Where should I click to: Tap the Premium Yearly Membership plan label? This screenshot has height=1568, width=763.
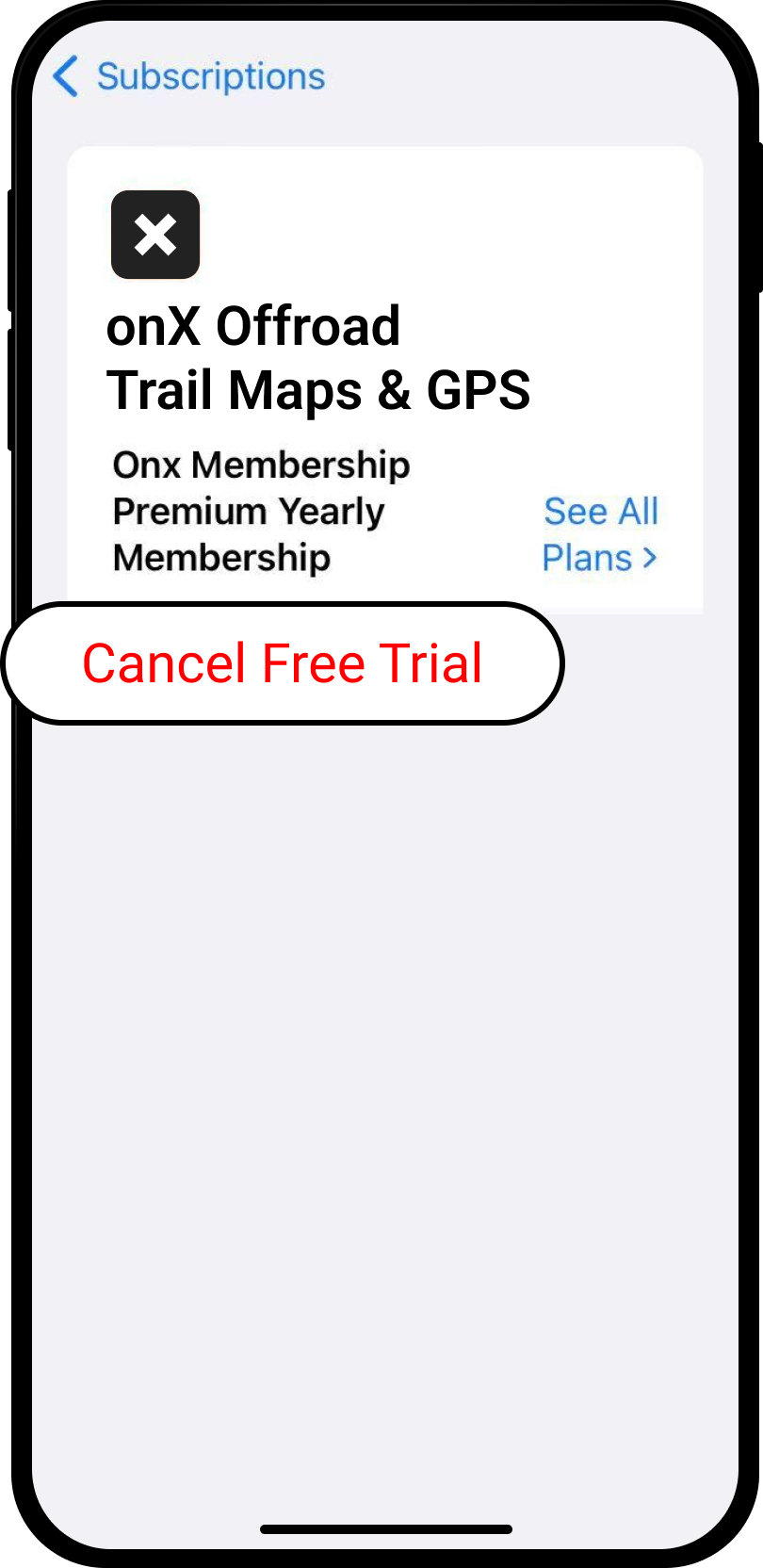(x=261, y=511)
